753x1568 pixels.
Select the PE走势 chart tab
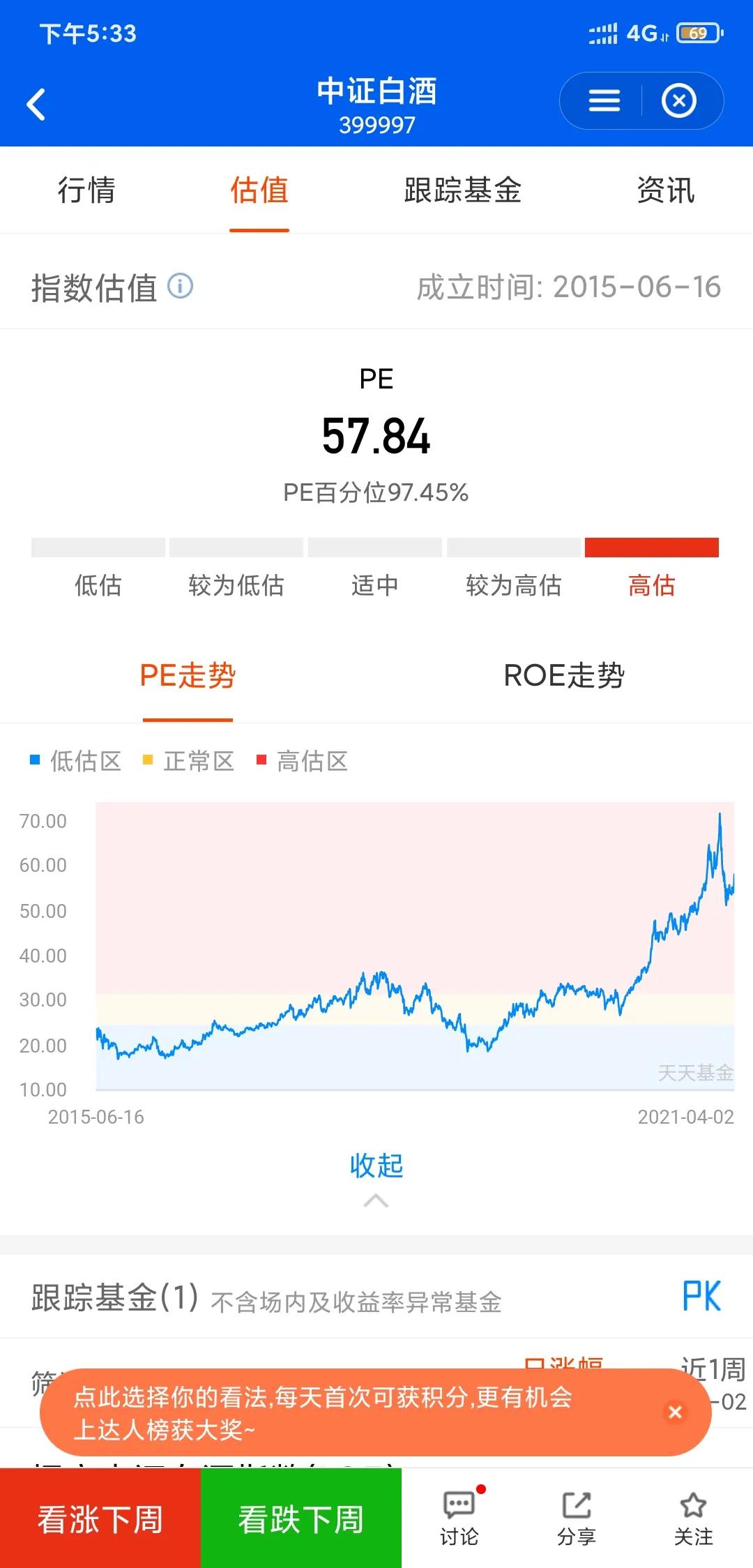tap(188, 675)
